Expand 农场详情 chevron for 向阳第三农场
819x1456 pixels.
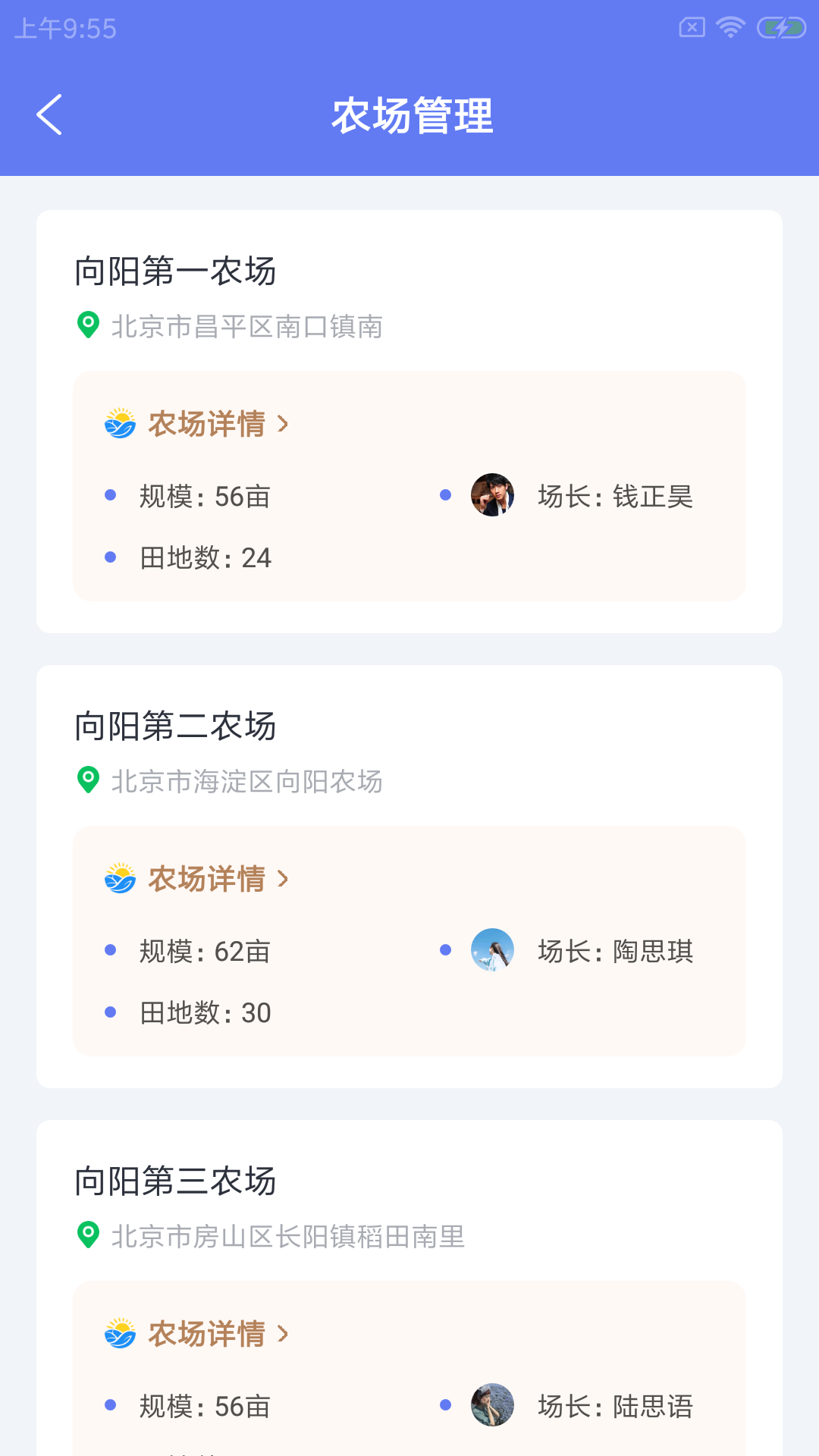(x=285, y=1334)
